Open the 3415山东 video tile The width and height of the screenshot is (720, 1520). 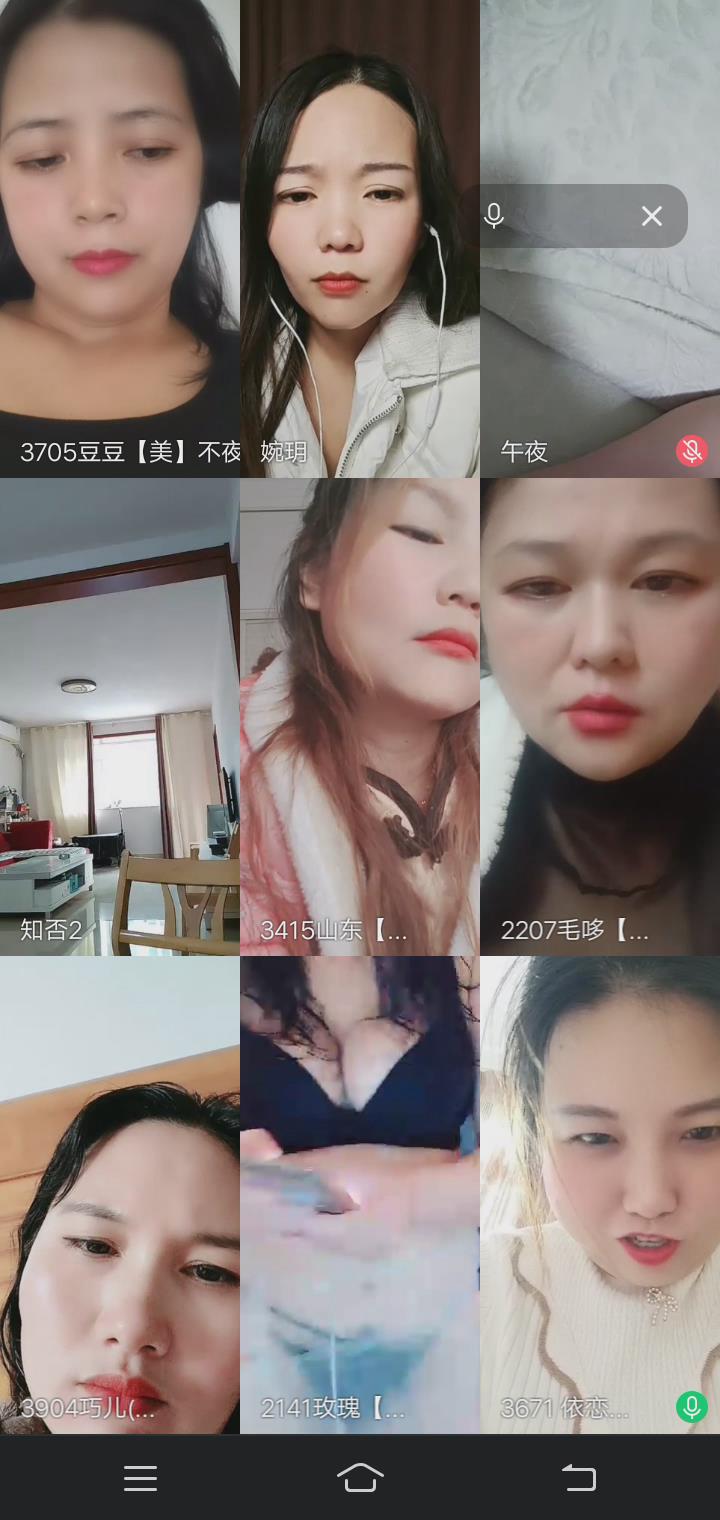pyautogui.click(x=360, y=716)
